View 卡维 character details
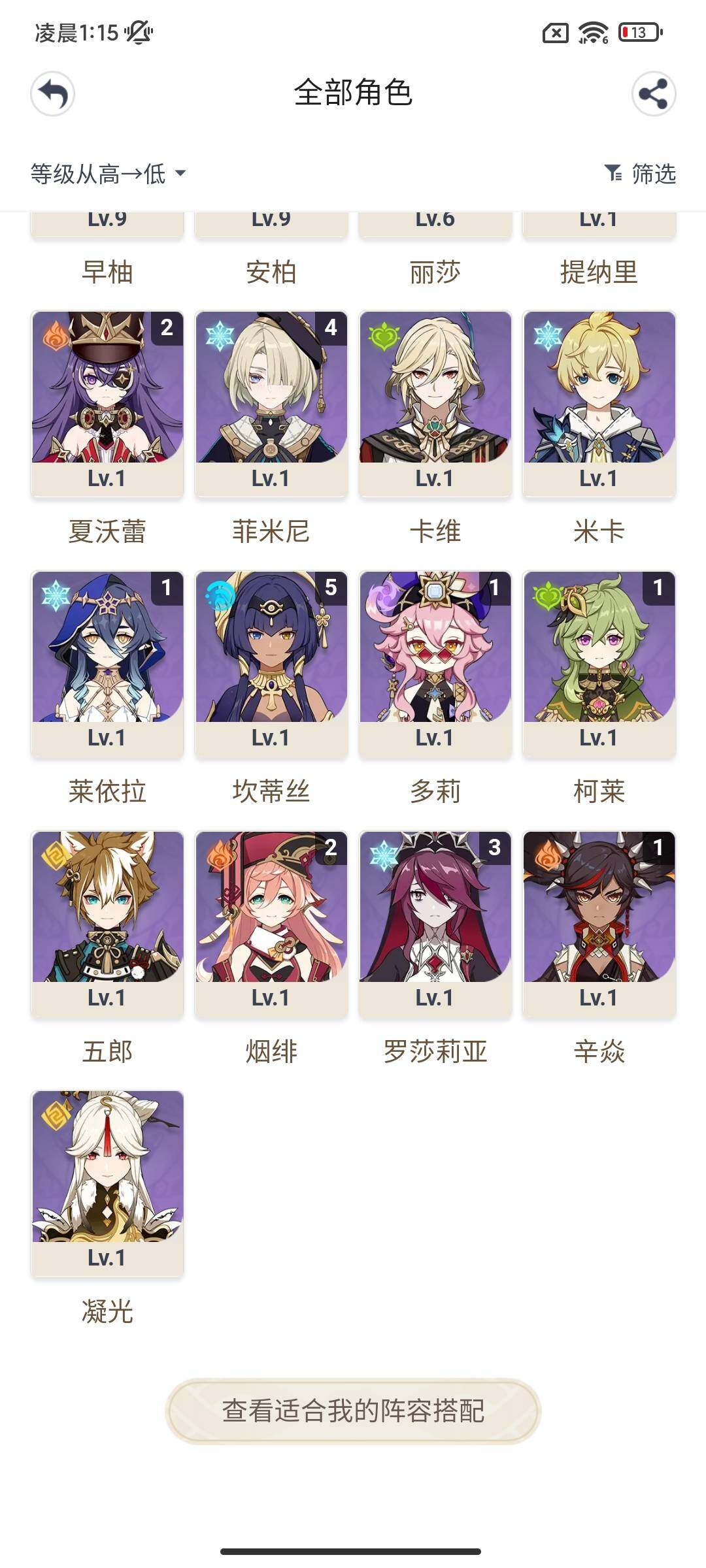706x1568 pixels. [435, 403]
